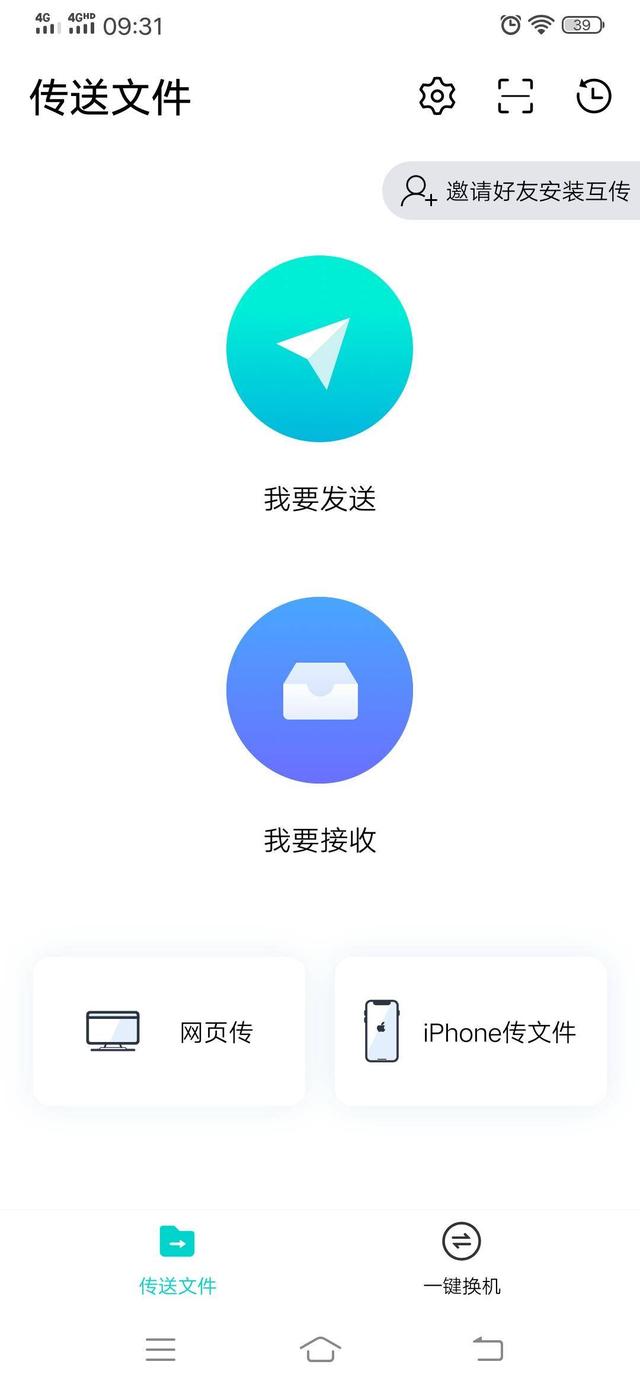
Task: Go to the system home screen
Action: point(320,1349)
